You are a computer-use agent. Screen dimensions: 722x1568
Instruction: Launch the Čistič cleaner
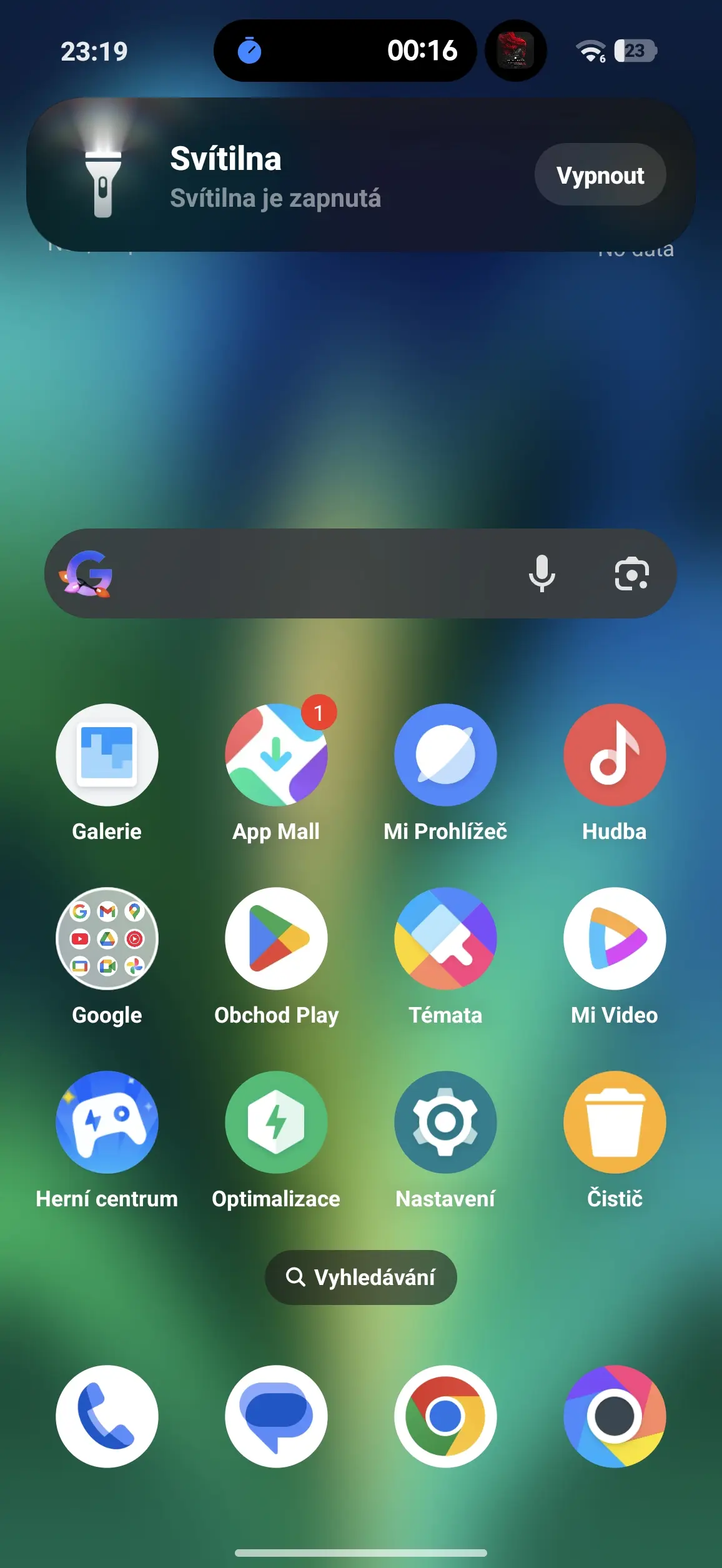615,1122
